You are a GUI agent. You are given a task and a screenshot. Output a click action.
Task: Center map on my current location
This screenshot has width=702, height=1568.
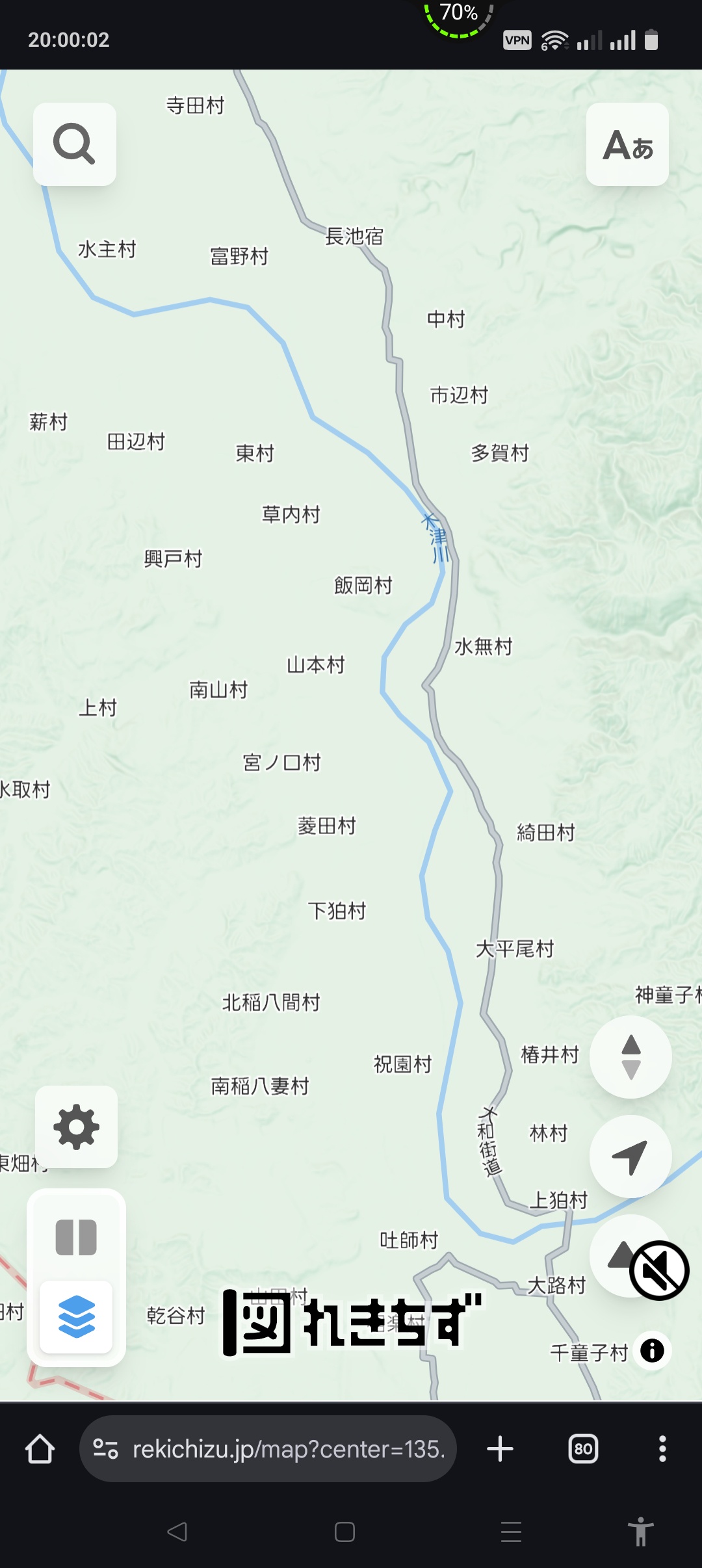630,1156
